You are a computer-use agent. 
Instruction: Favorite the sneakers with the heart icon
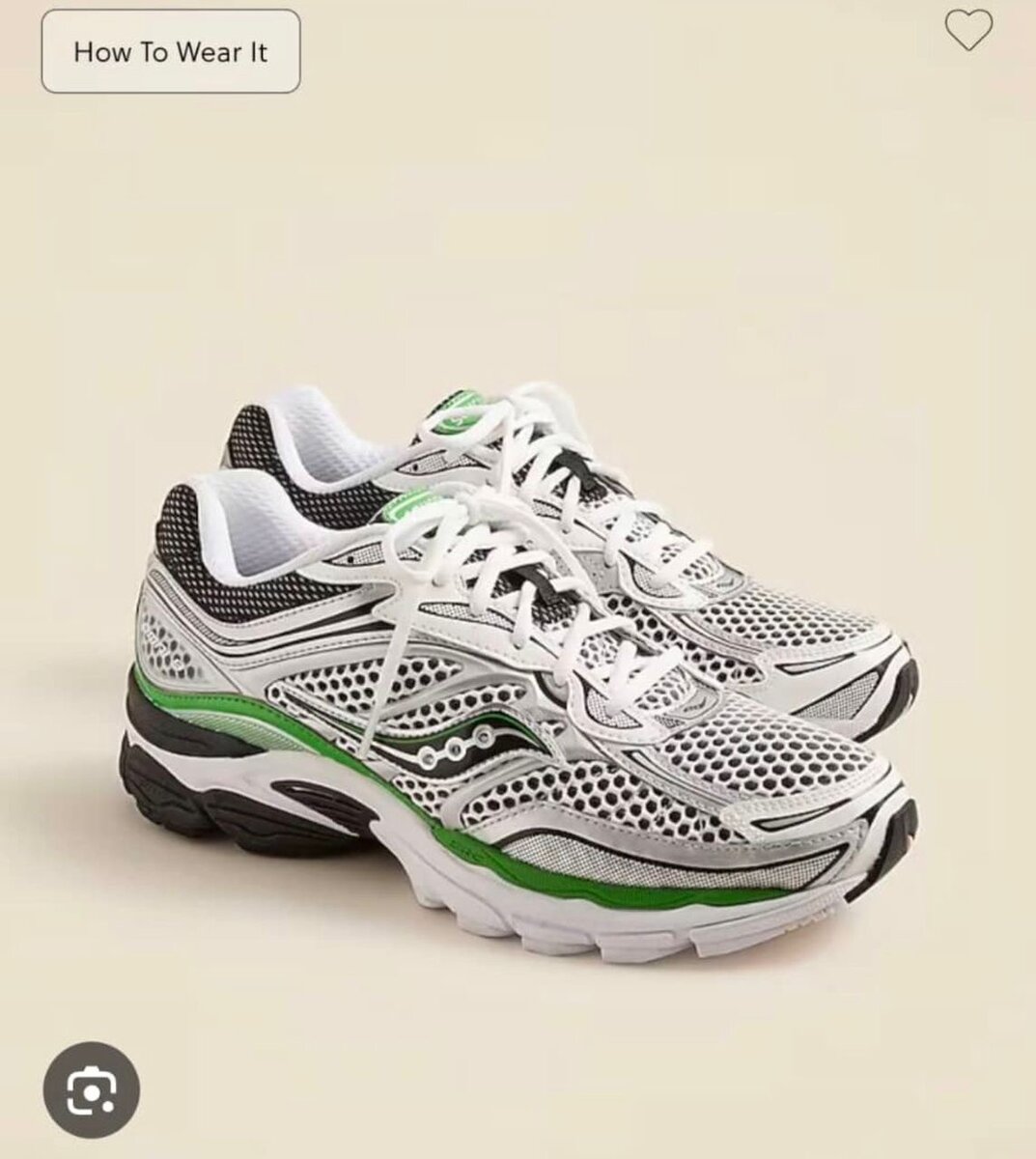click(967, 32)
